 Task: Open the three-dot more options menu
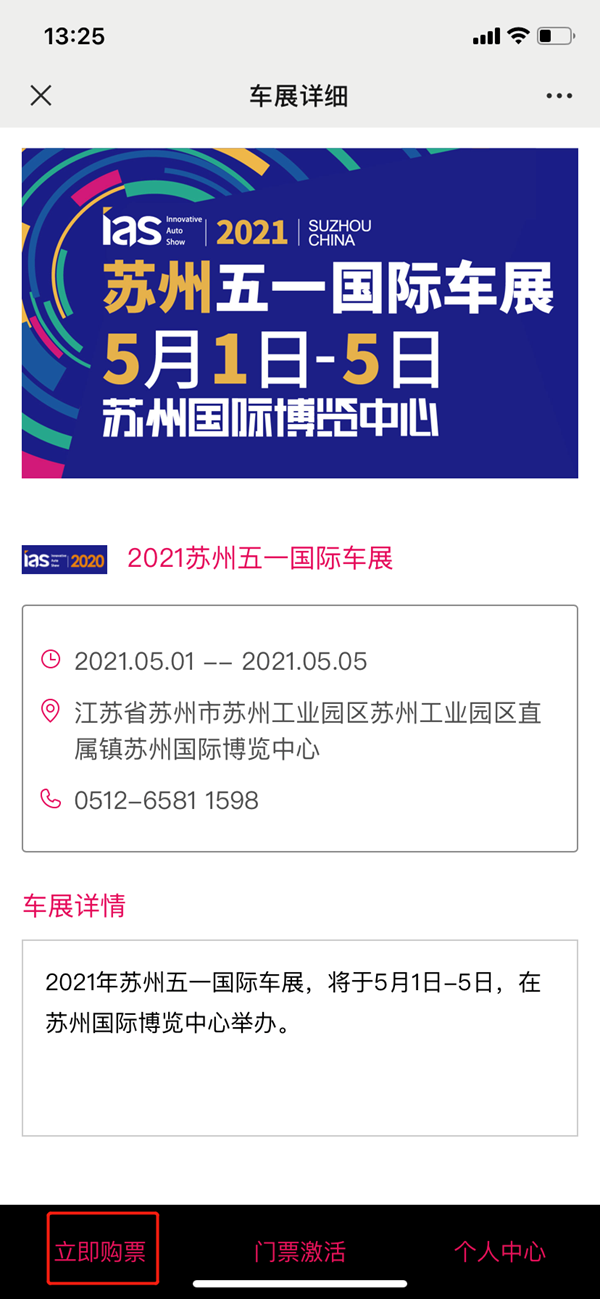coord(559,96)
